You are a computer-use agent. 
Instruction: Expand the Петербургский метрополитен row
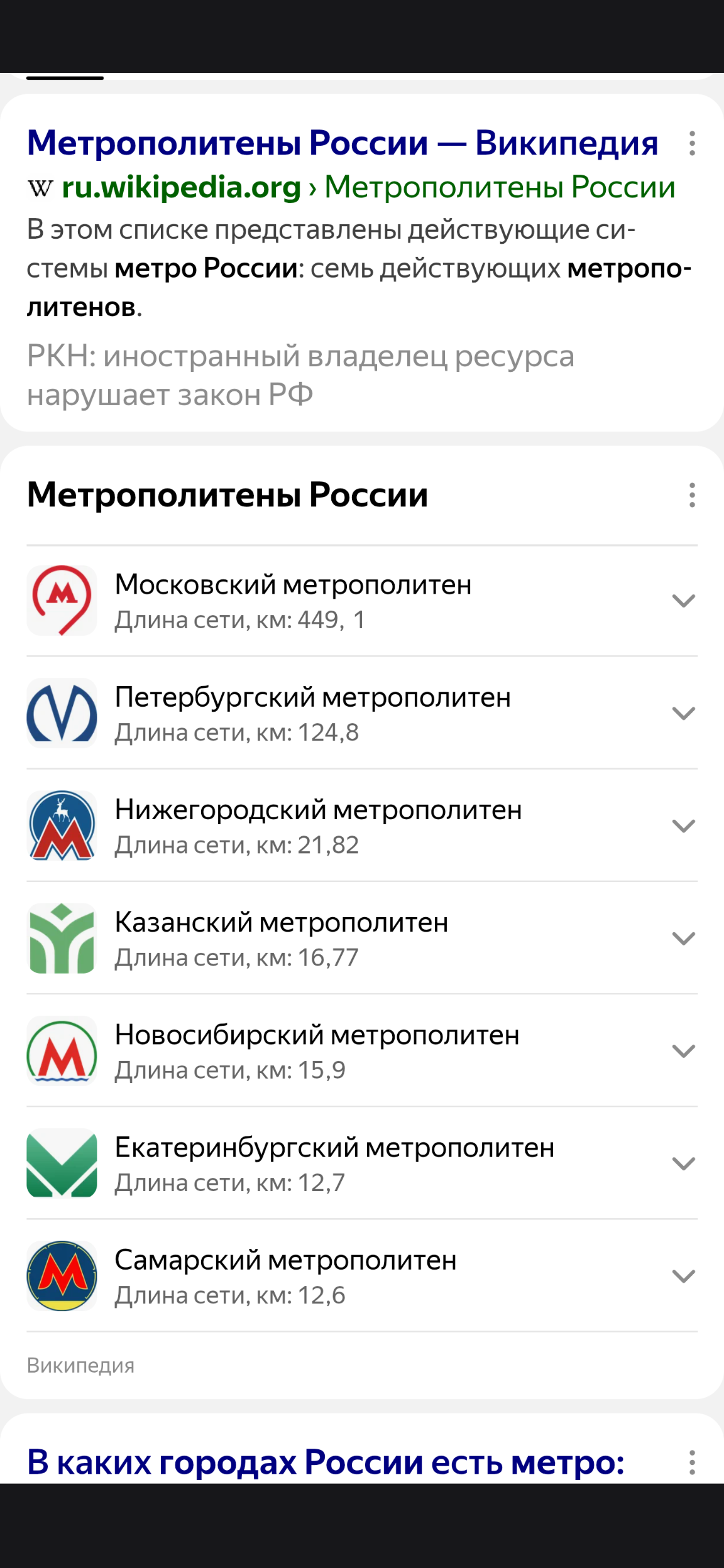click(683, 713)
